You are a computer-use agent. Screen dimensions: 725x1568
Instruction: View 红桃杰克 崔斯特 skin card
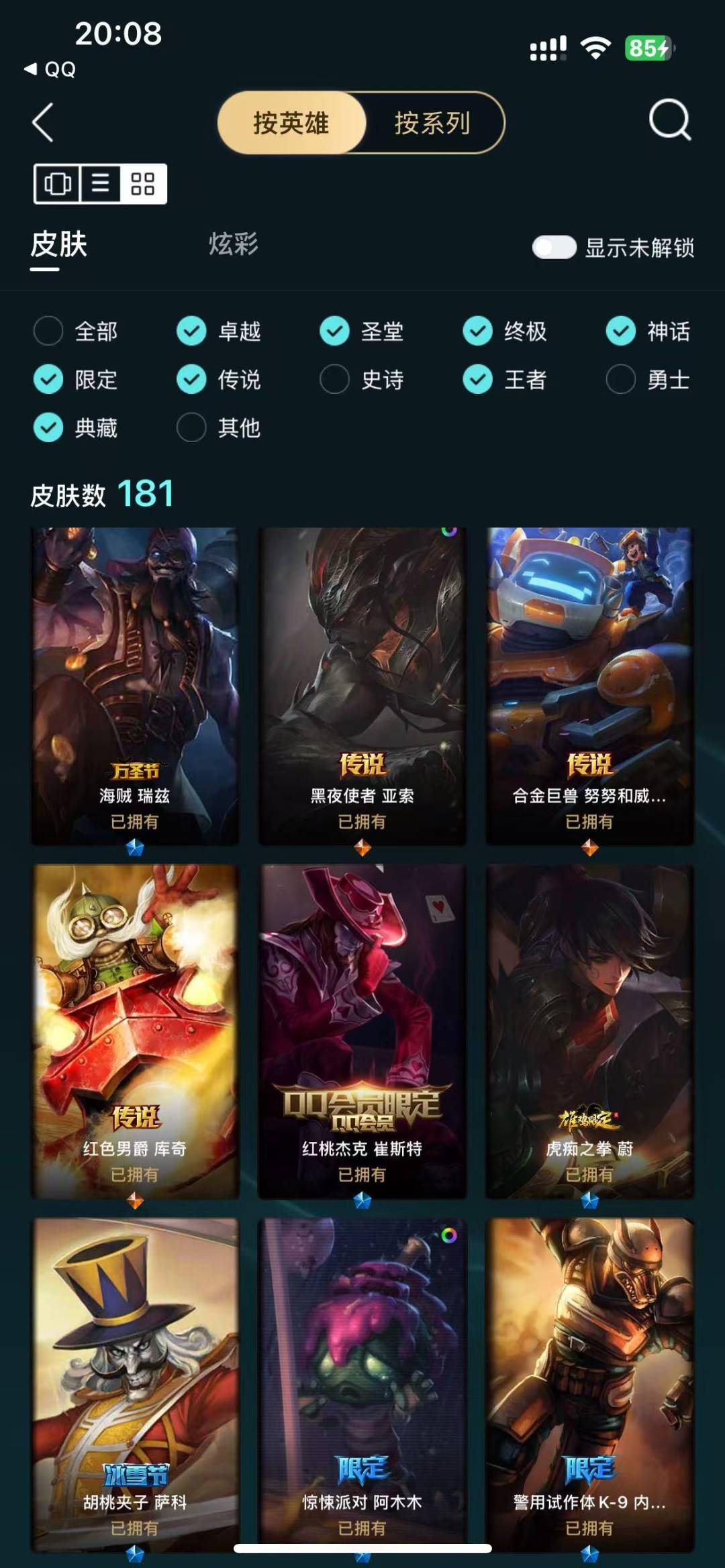coord(362,1030)
